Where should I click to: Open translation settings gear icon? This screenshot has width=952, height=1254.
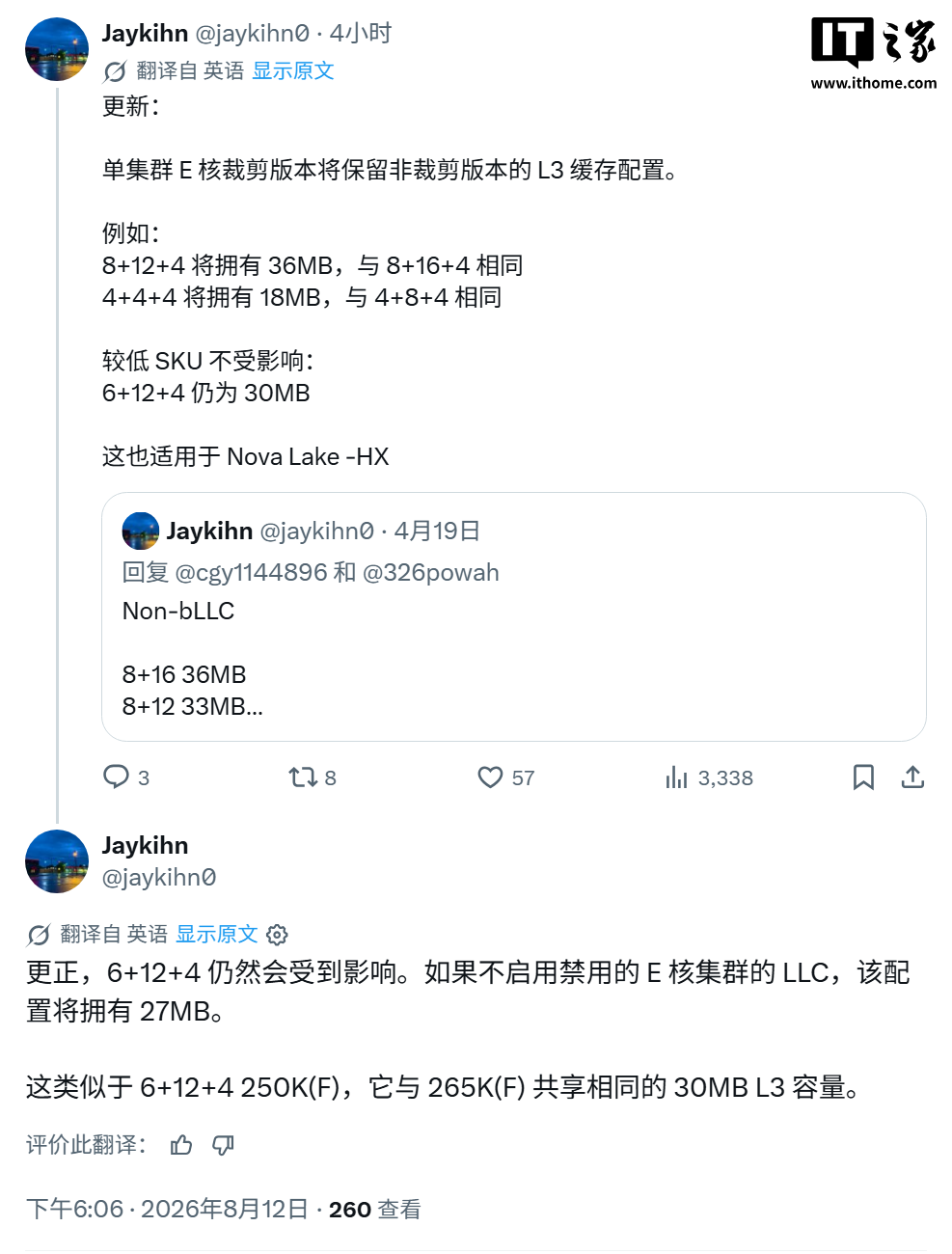(x=277, y=935)
